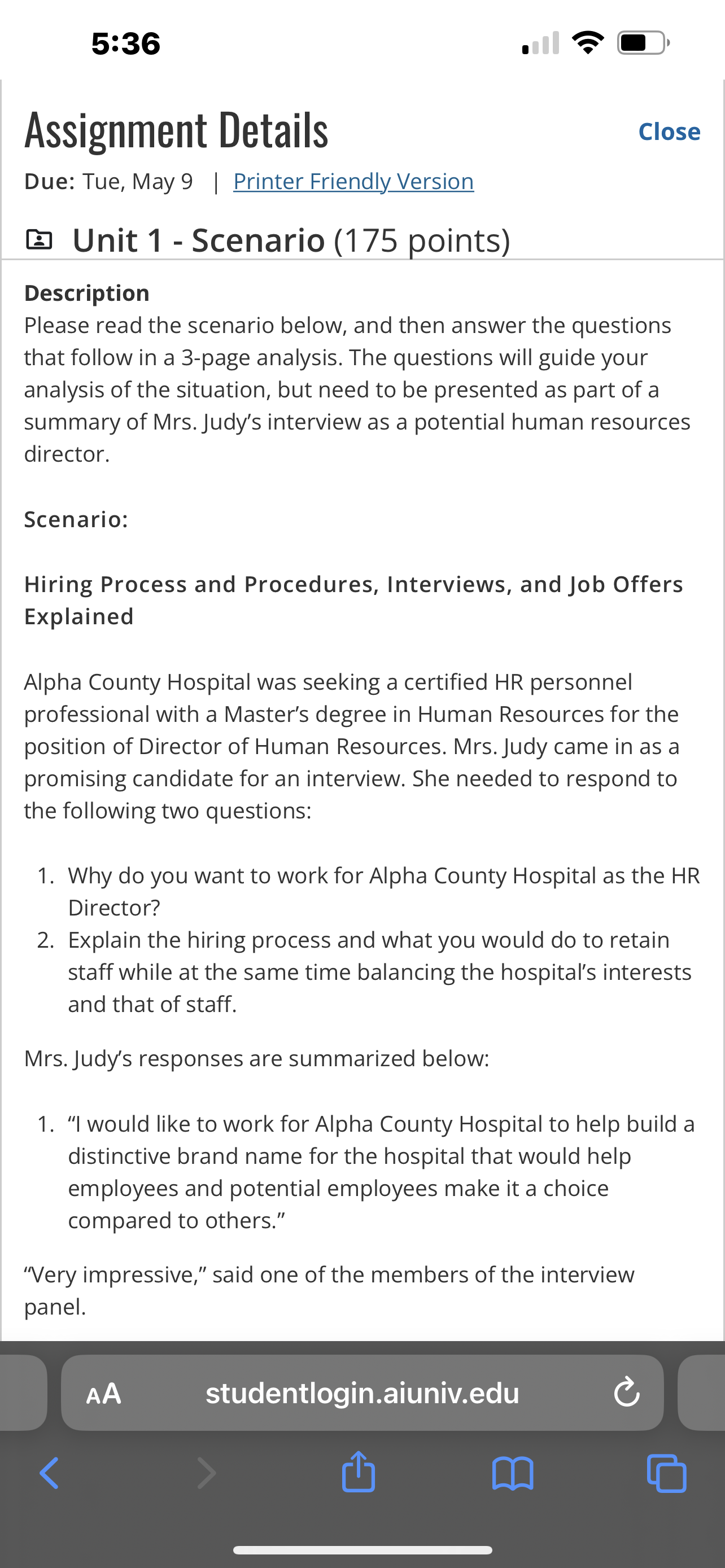Screen dimensions: 725x1568
Task: Open the Printer Friendly Version link
Action: point(353,181)
